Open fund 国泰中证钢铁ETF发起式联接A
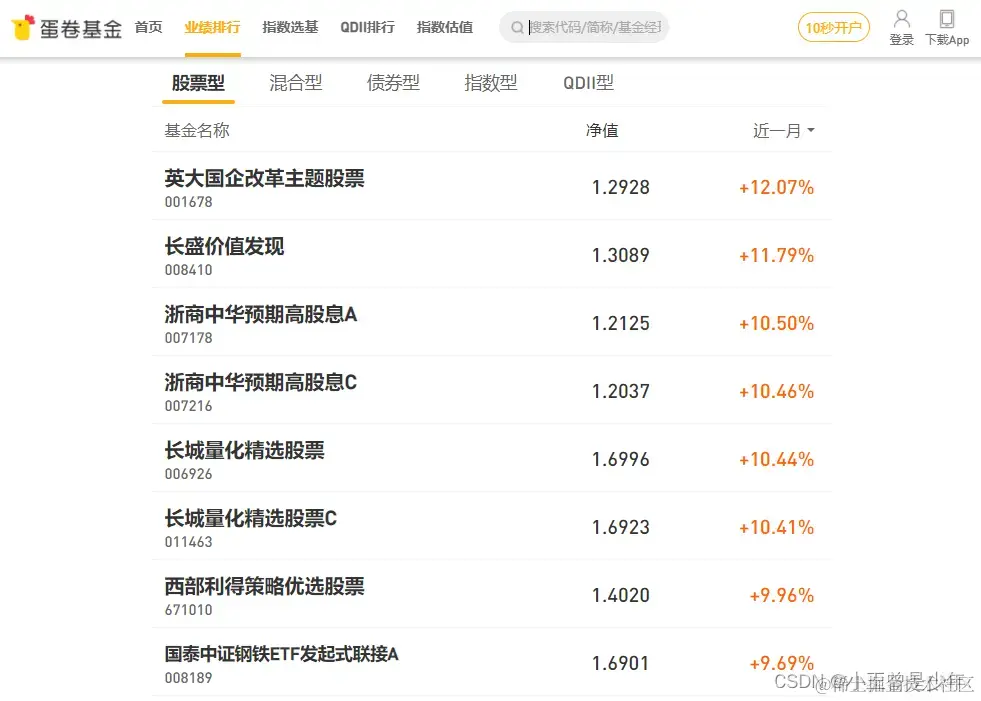The height and width of the screenshot is (701, 981). (281, 654)
